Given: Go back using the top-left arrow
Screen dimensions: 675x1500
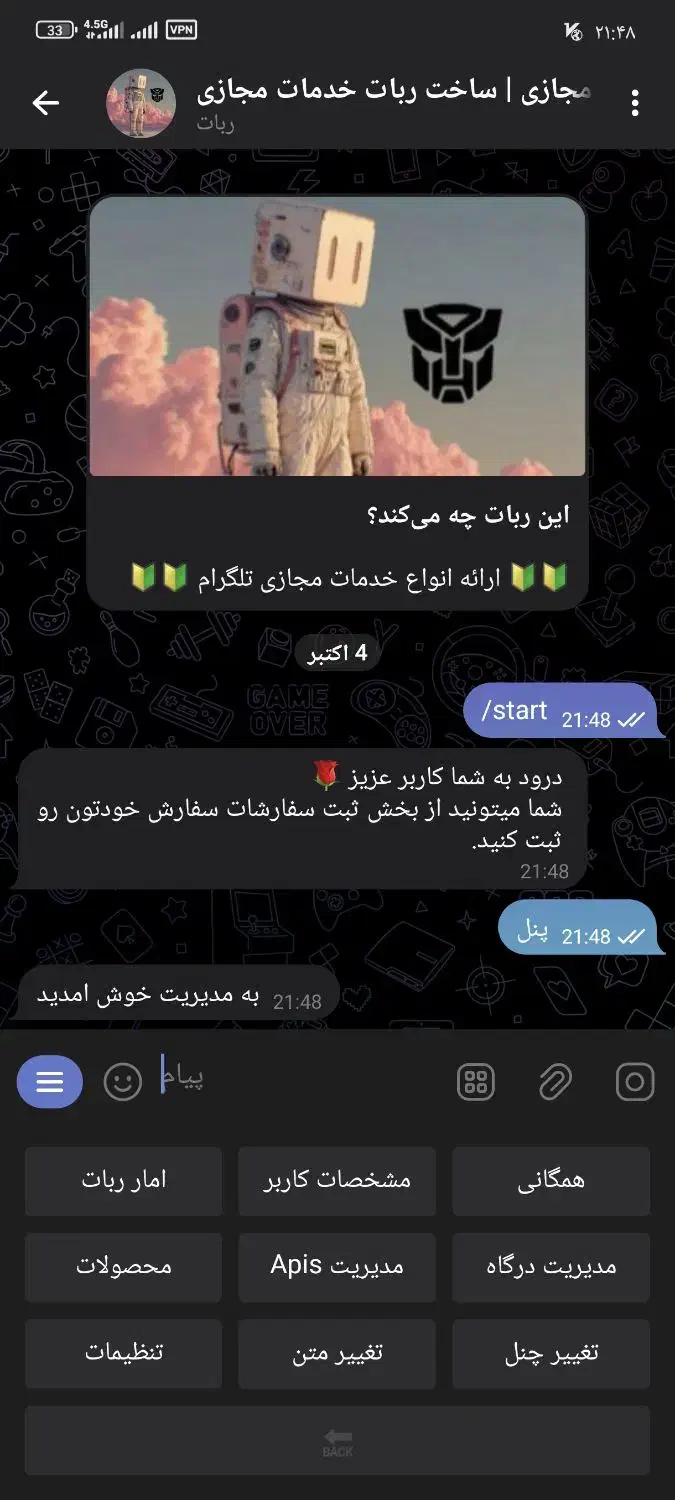Looking at the screenshot, I should coord(46,102).
